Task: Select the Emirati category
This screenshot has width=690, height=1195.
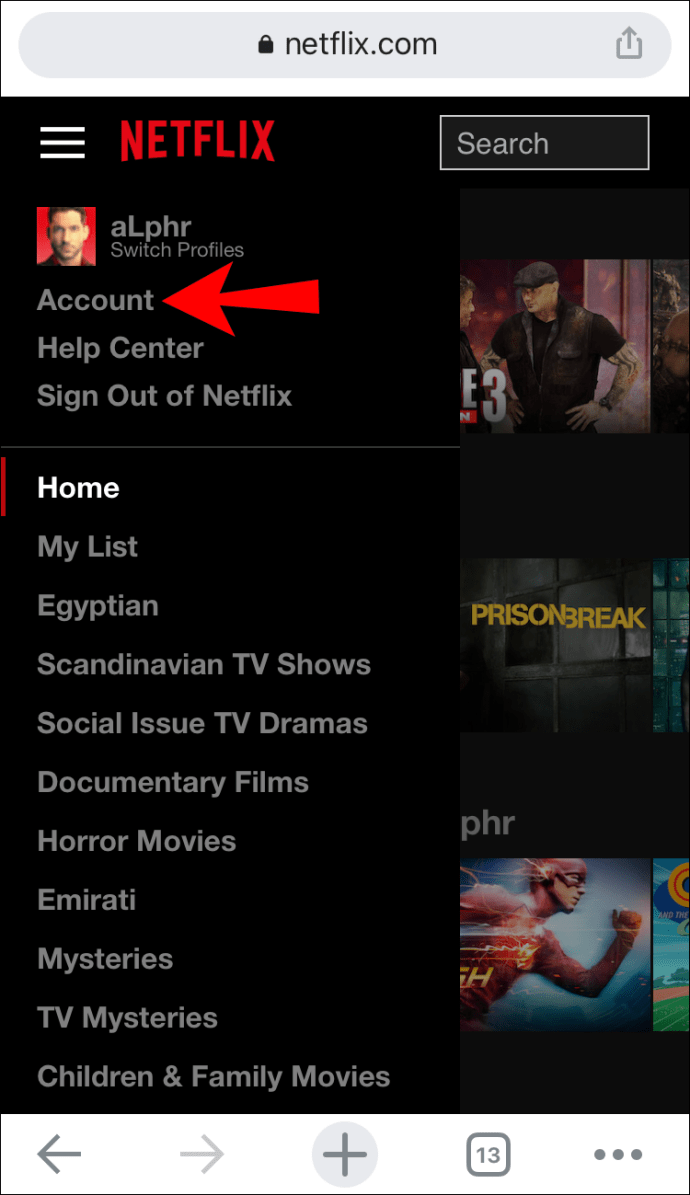Action: [86, 900]
